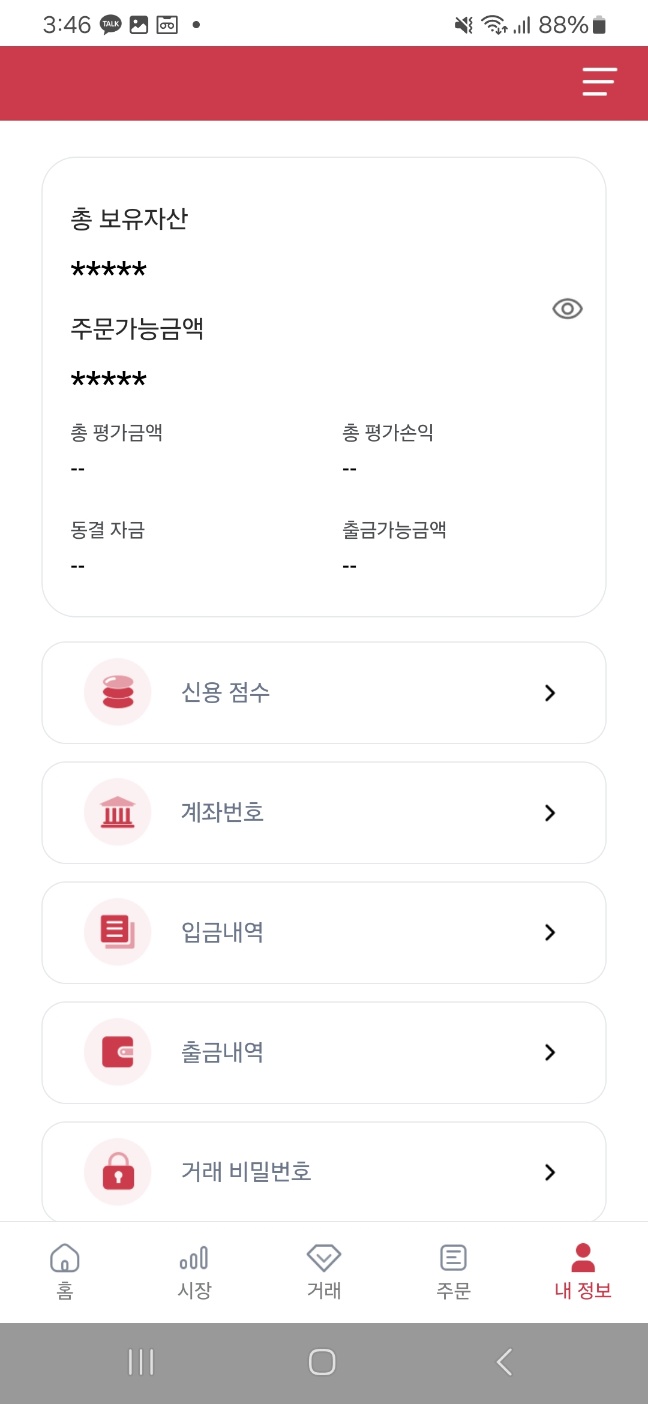This screenshot has width=648, height=1404.
Task: Reveal hidden asset amounts with the eye icon
Action: pyautogui.click(x=567, y=309)
